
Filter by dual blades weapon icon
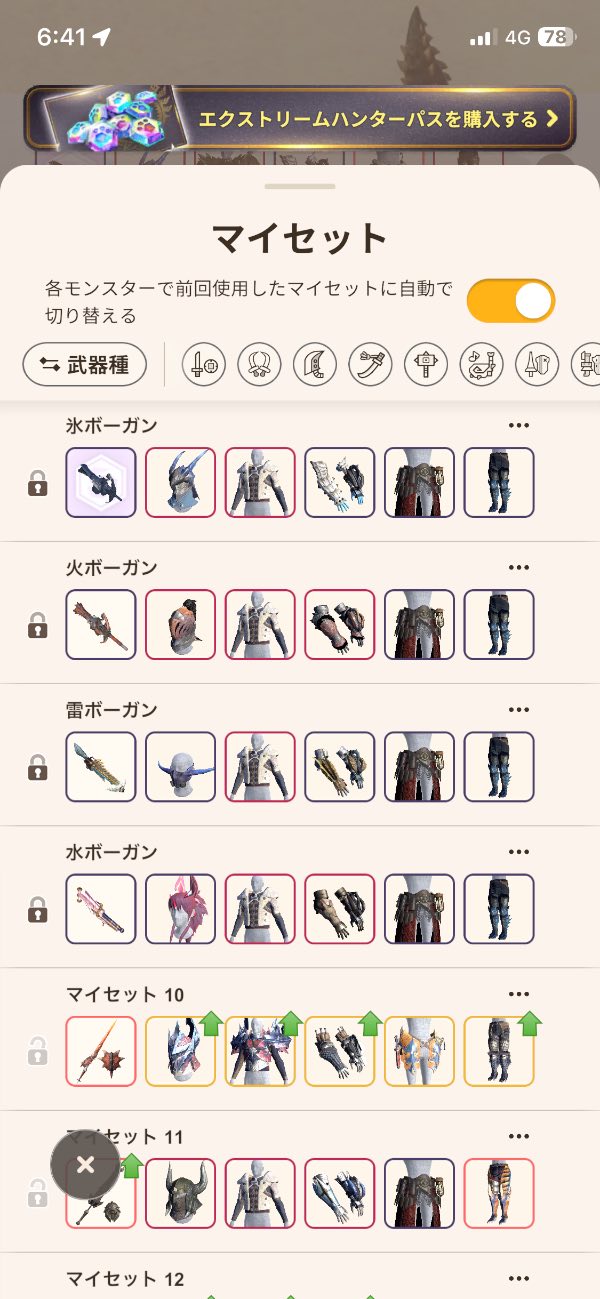click(x=259, y=365)
